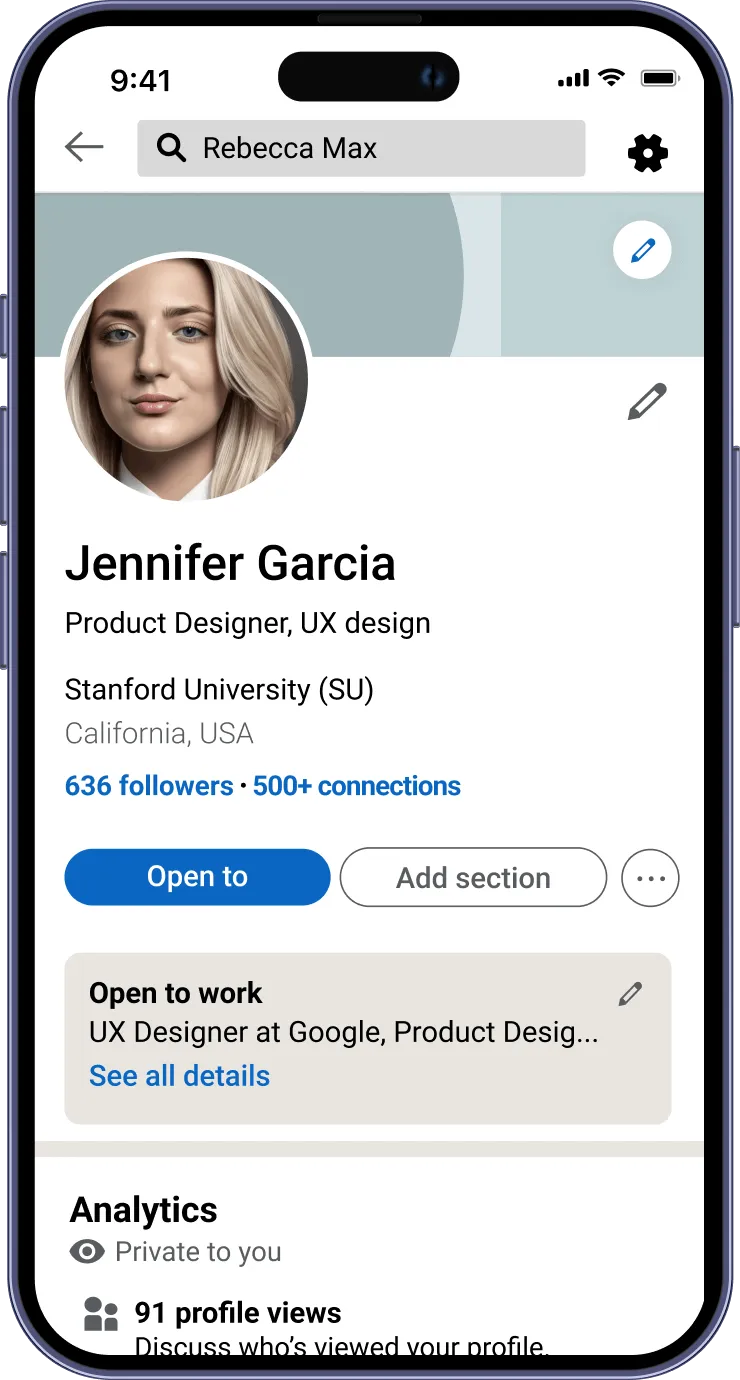Open 500+ connections
The height and width of the screenshot is (1380, 740).
(356, 786)
